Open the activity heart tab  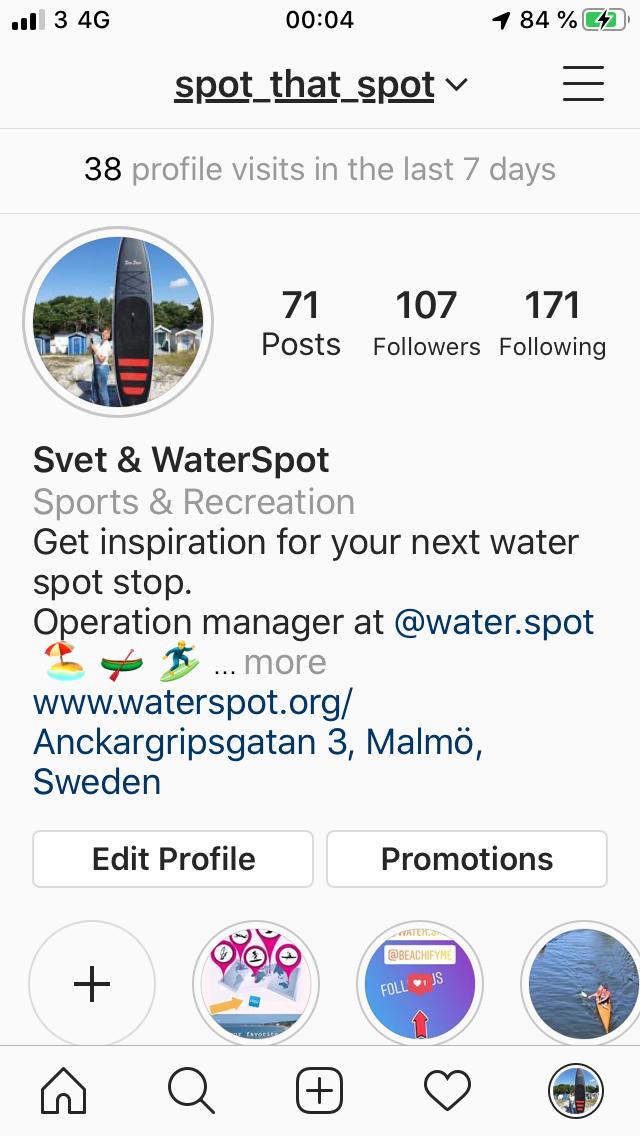point(447,1090)
